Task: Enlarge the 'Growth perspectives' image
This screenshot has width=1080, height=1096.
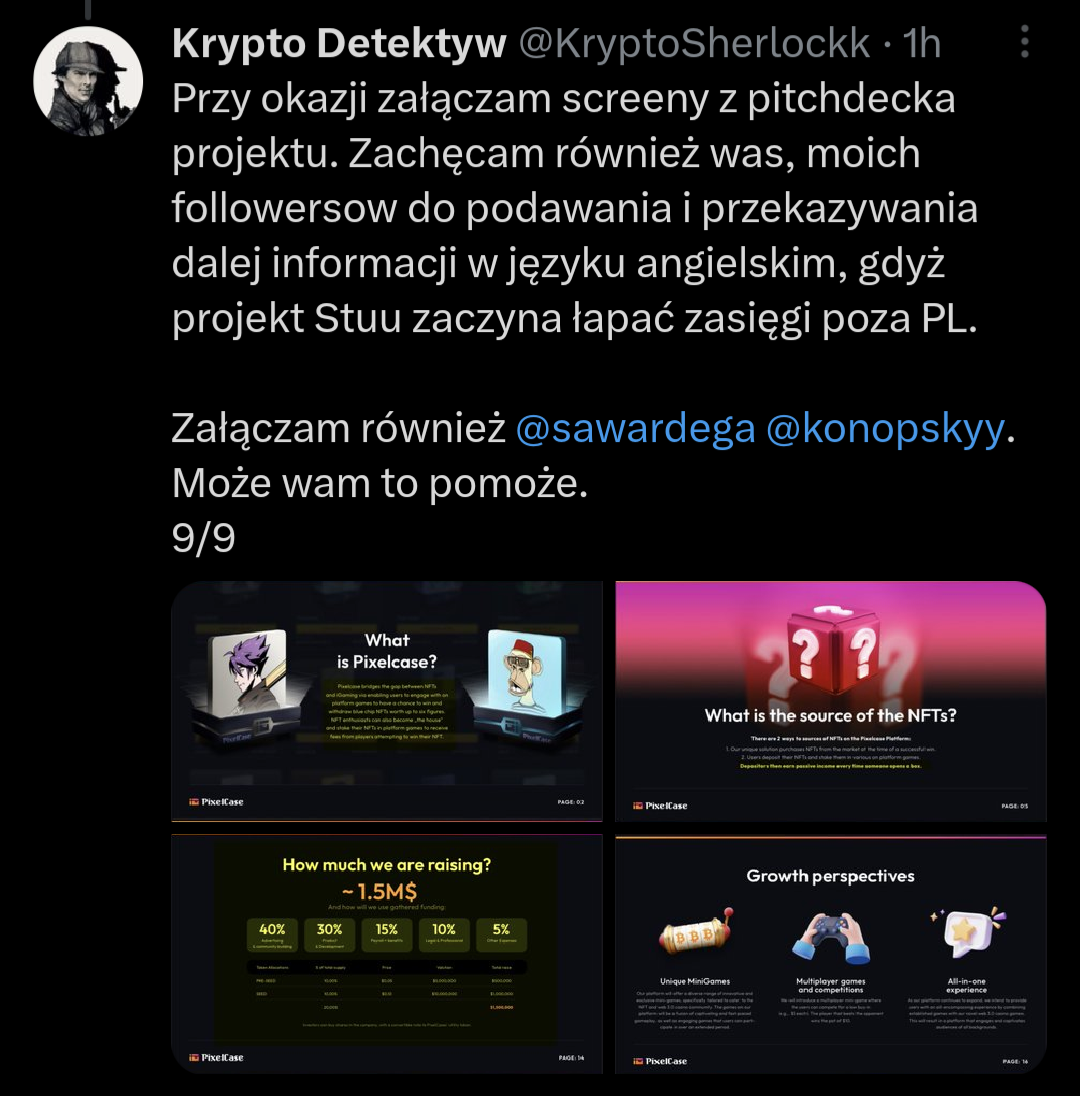Action: (830, 953)
